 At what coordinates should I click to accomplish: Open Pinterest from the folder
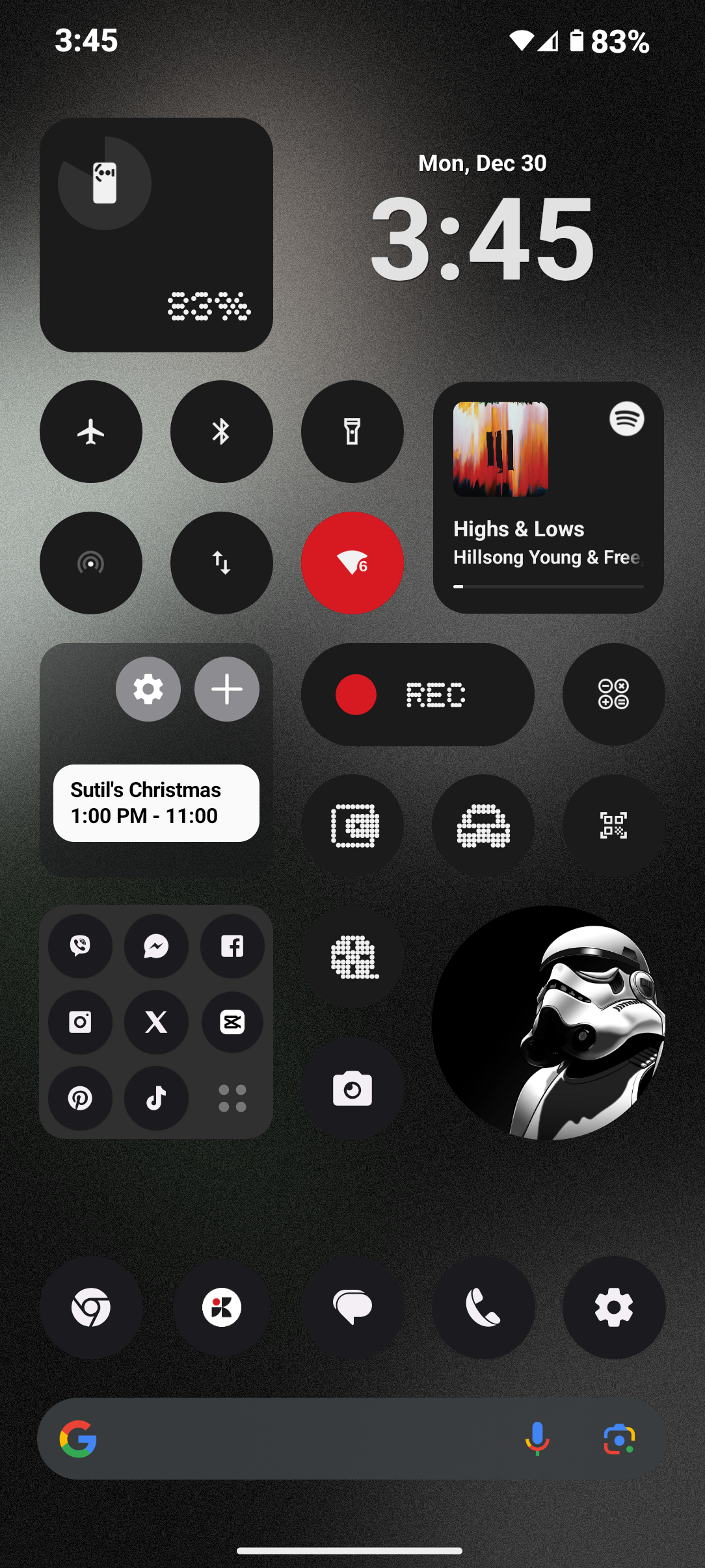tap(80, 1099)
